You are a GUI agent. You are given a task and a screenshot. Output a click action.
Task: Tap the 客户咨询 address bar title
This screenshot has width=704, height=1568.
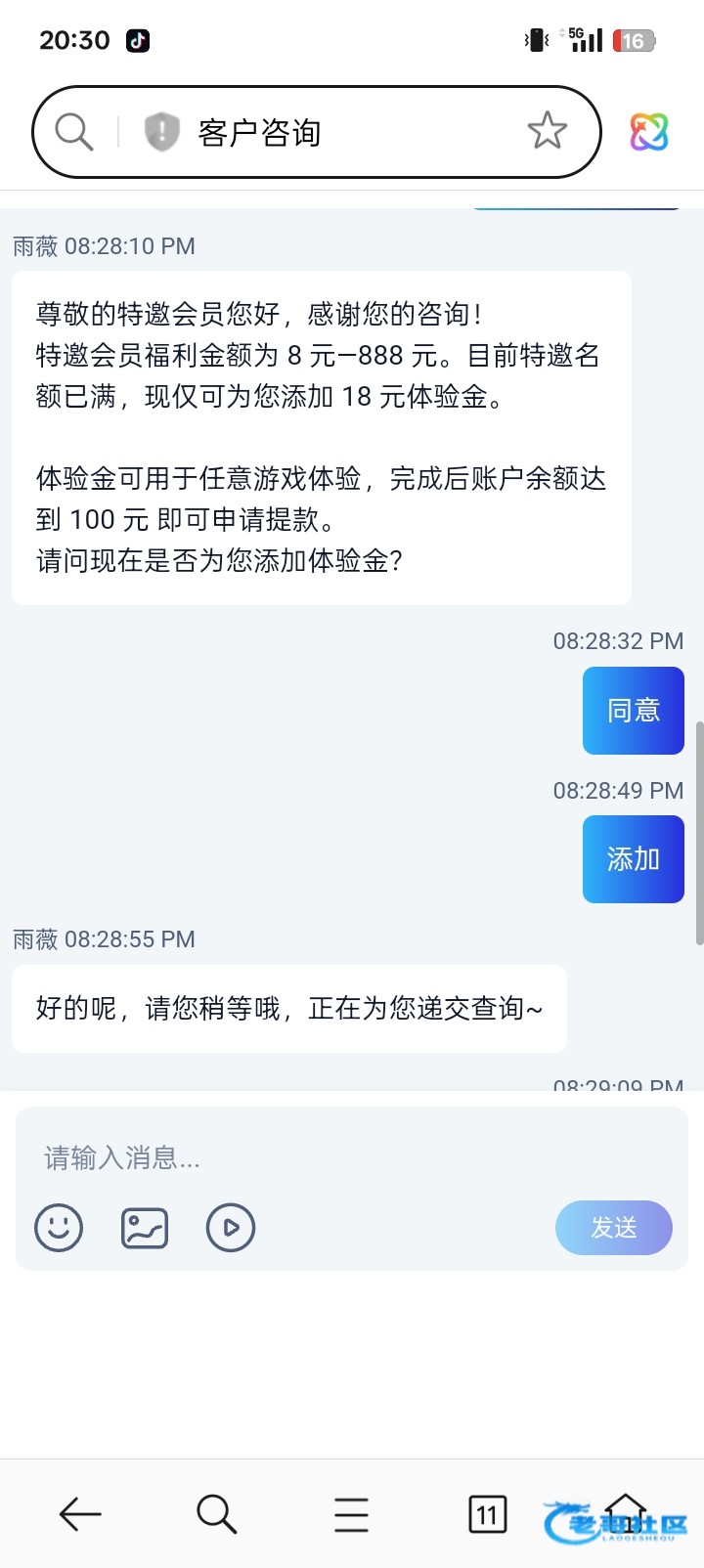pyautogui.click(x=260, y=132)
